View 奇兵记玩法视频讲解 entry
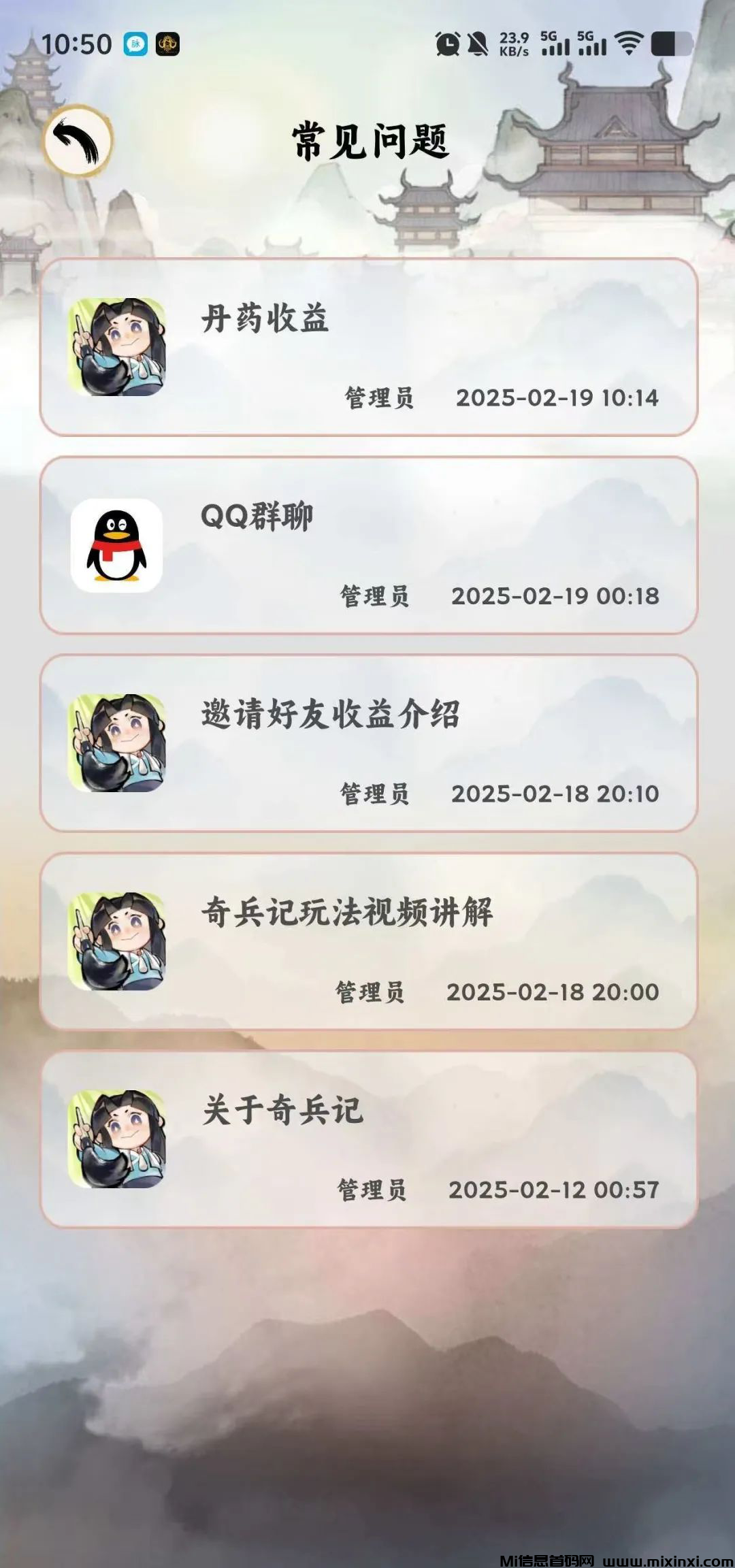The width and height of the screenshot is (735, 1568). (x=368, y=941)
